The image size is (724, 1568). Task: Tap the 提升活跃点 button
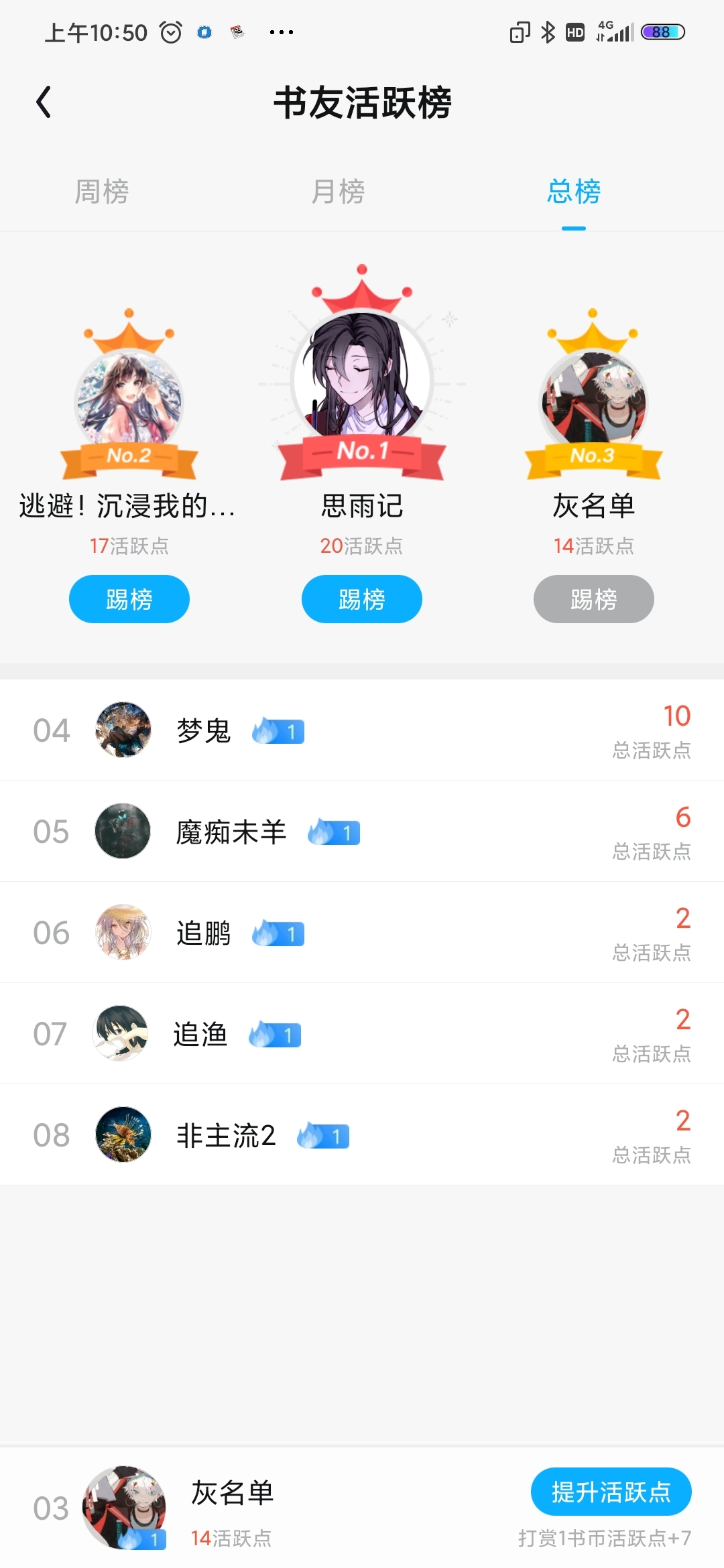[x=611, y=1492]
